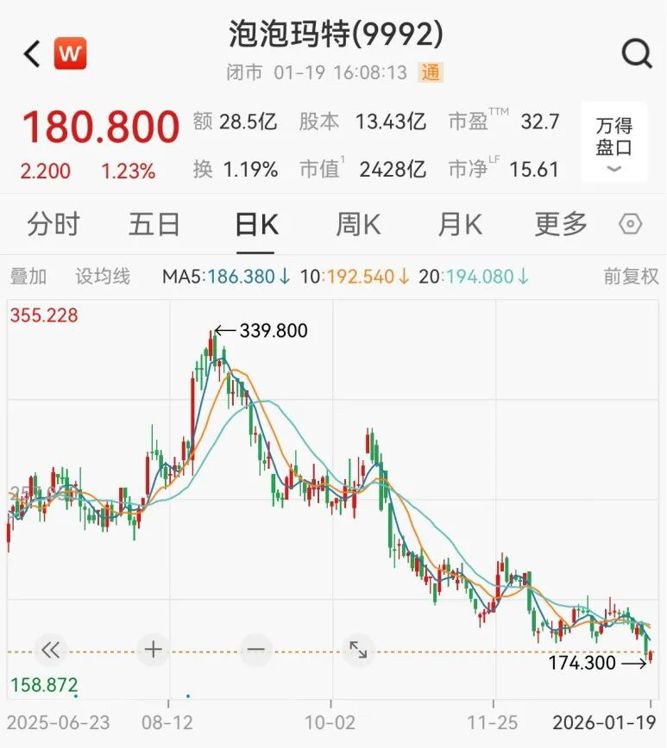Switch to the 月K chart

click(x=459, y=224)
